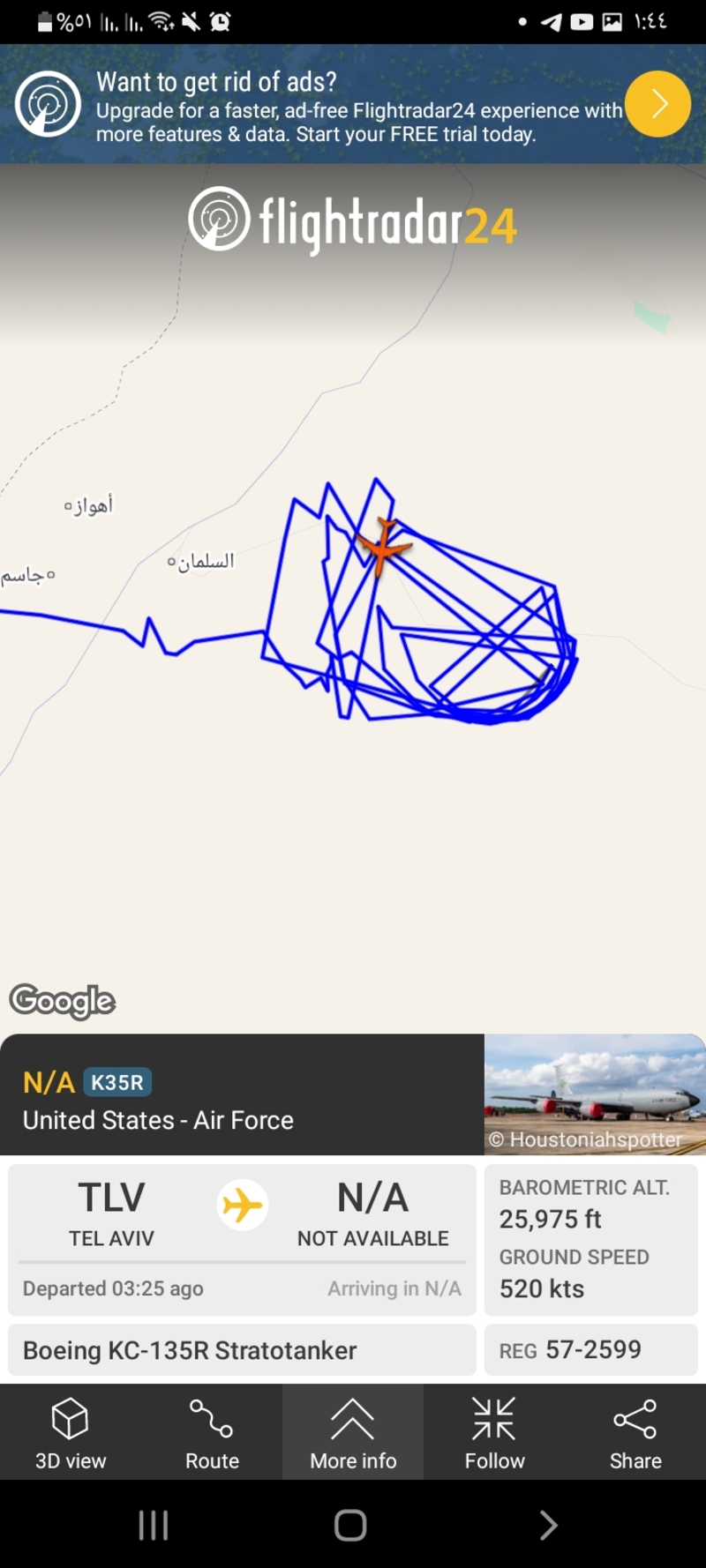Share this flight

[x=635, y=1432]
